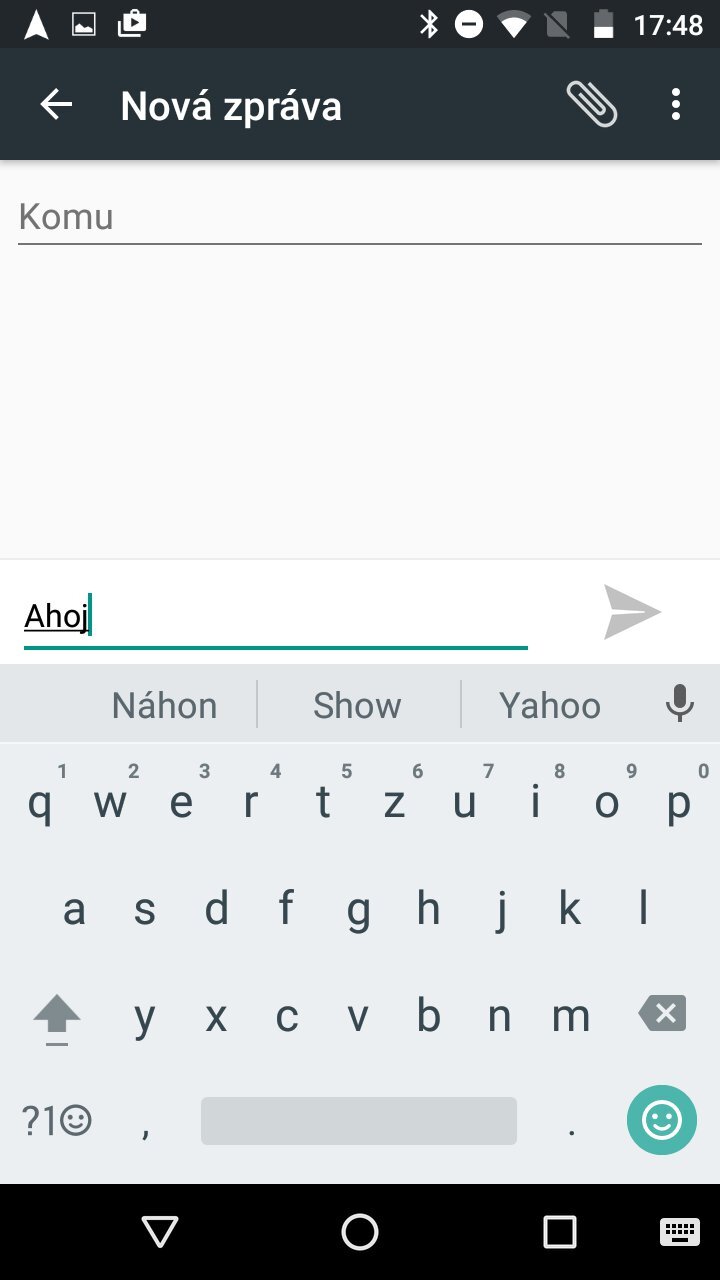The width and height of the screenshot is (720, 1280).
Task: Focus the Komu recipient field
Action: [x=360, y=218]
